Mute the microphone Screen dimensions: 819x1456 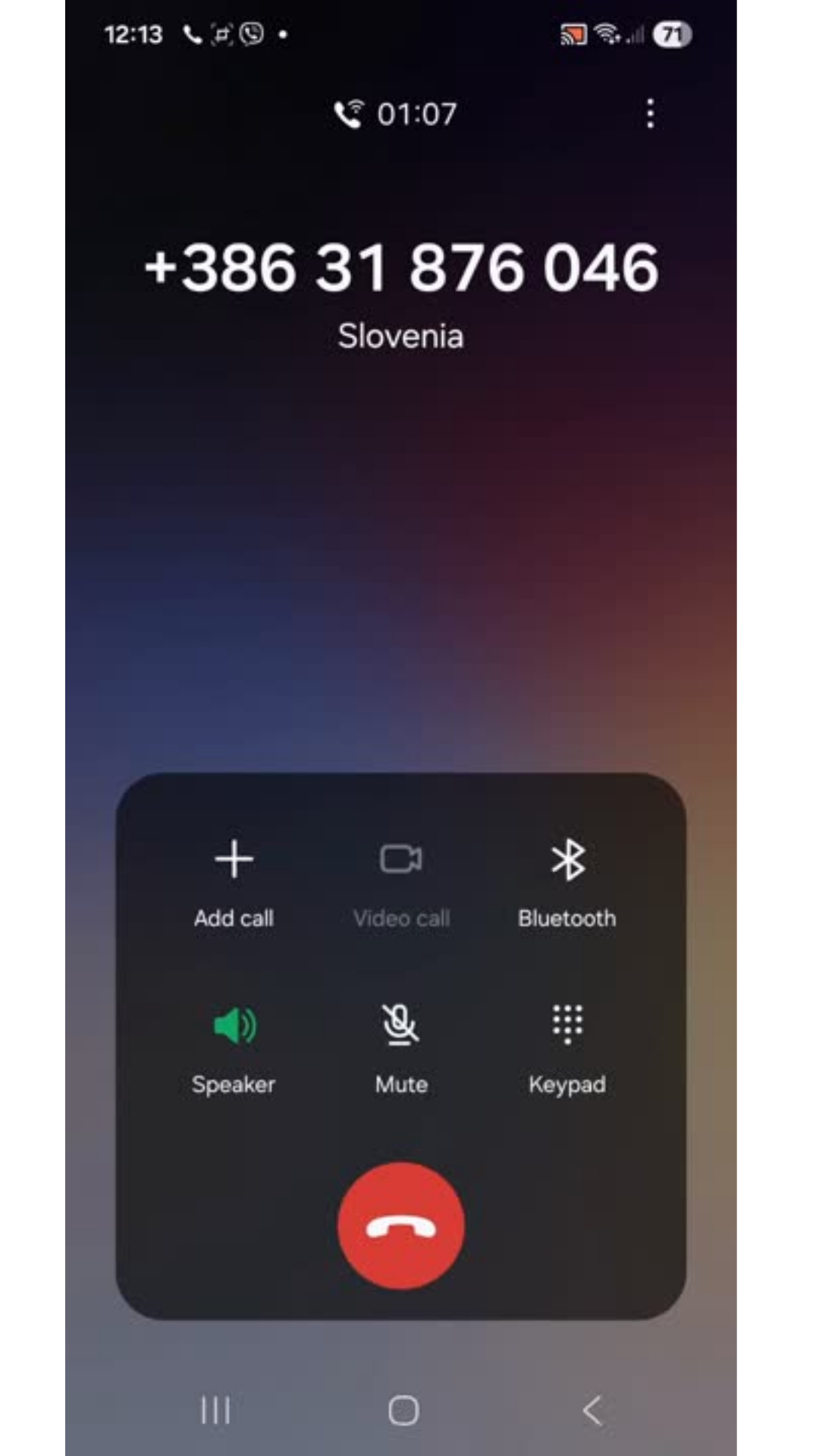[400, 1048]
